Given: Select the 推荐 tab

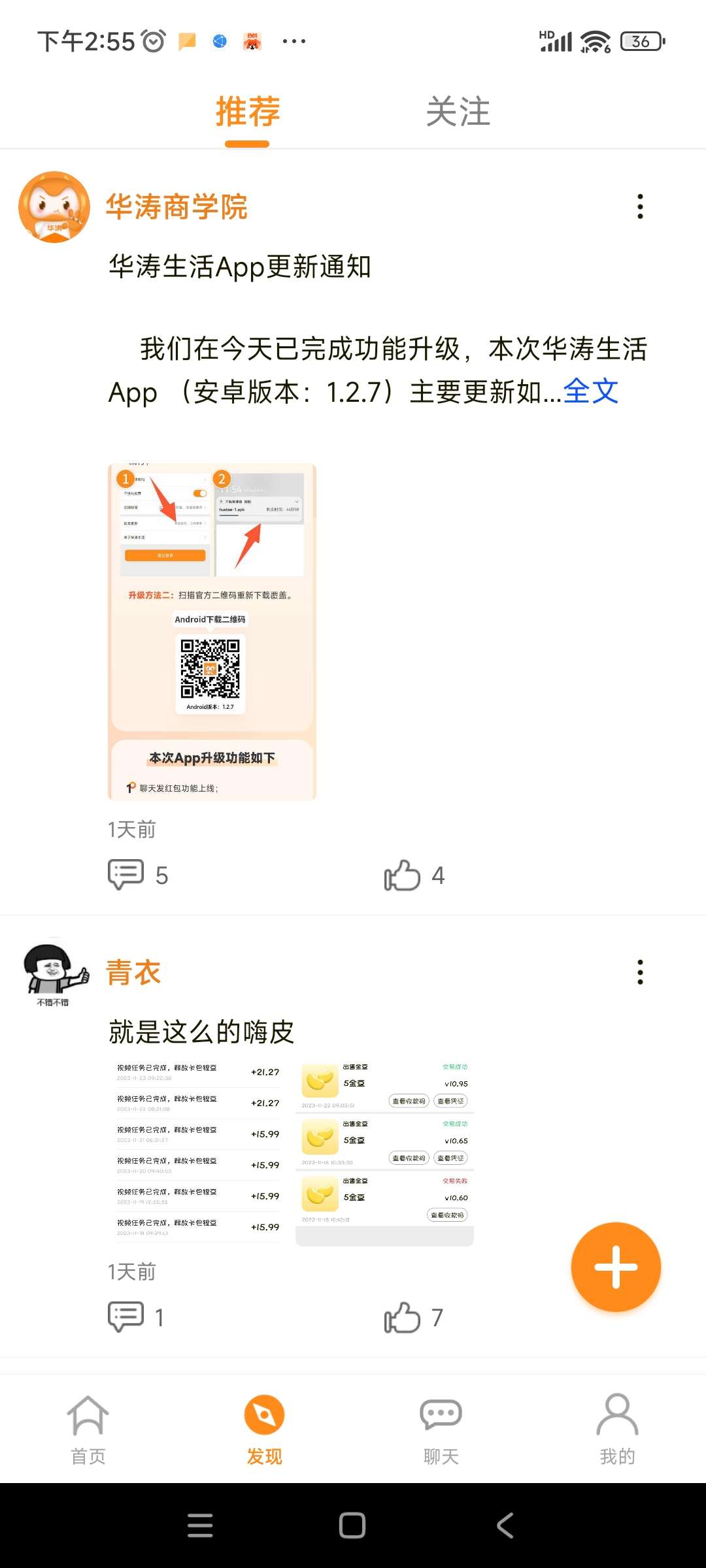Looking at the screenshot, I should (248, 112).
